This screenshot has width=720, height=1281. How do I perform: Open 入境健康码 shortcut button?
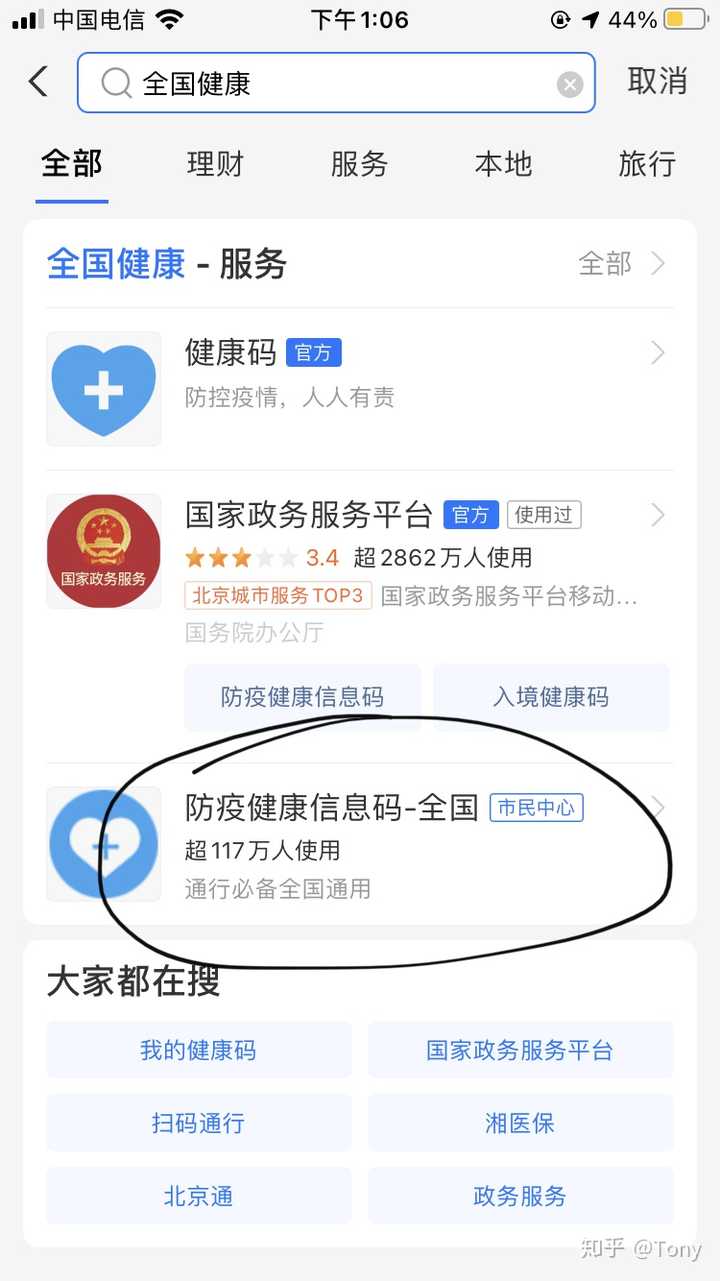point(551,697)
